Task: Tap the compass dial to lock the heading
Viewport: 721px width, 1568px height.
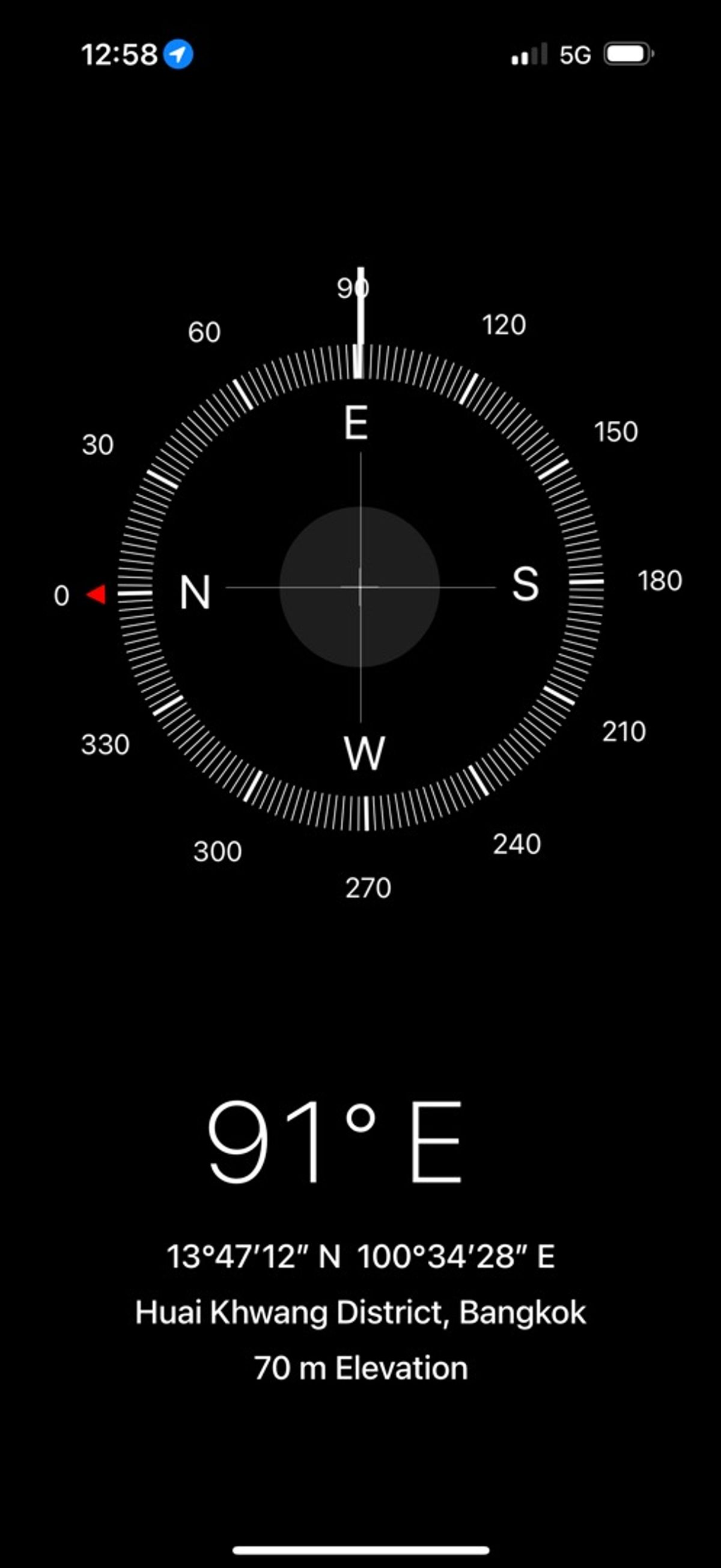Action: [x=360, y=587]
